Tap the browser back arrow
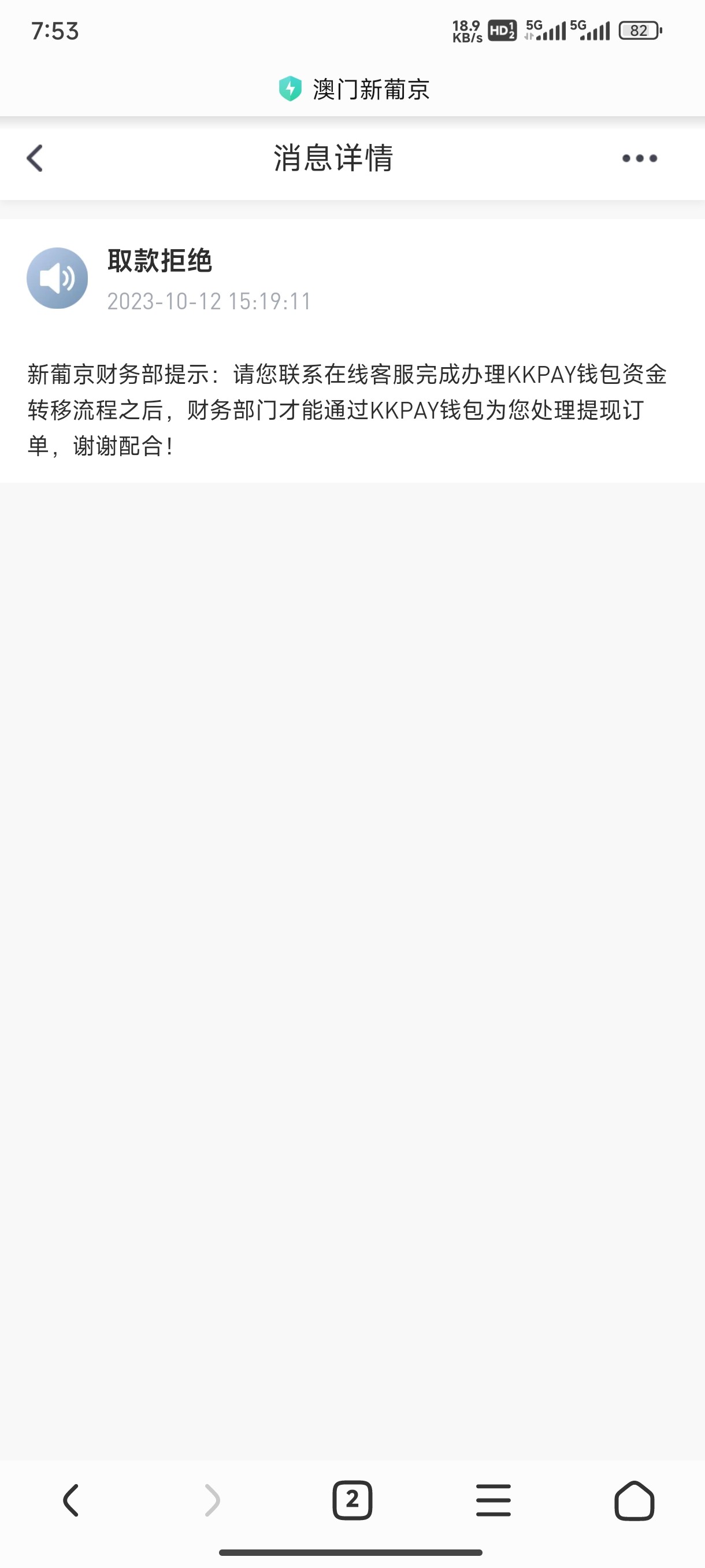 coord(70,1499)
